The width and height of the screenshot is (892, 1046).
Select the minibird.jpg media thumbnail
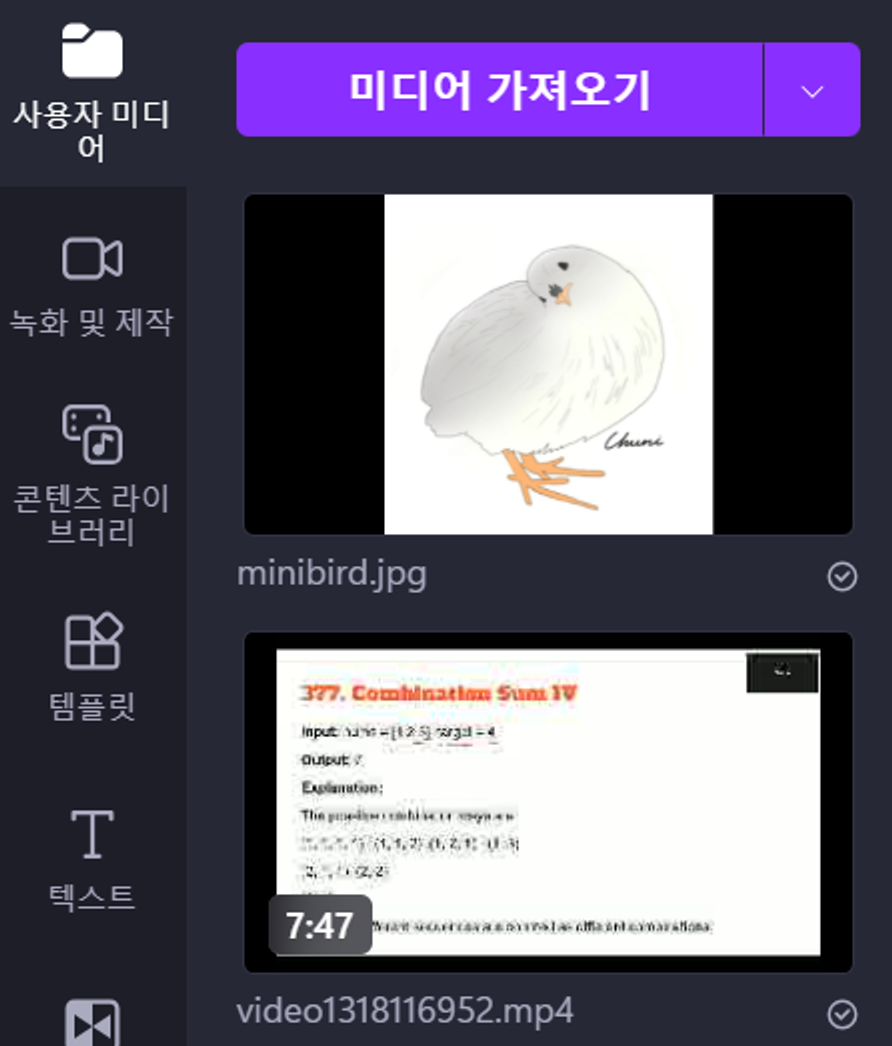click(x=548, y=365)
